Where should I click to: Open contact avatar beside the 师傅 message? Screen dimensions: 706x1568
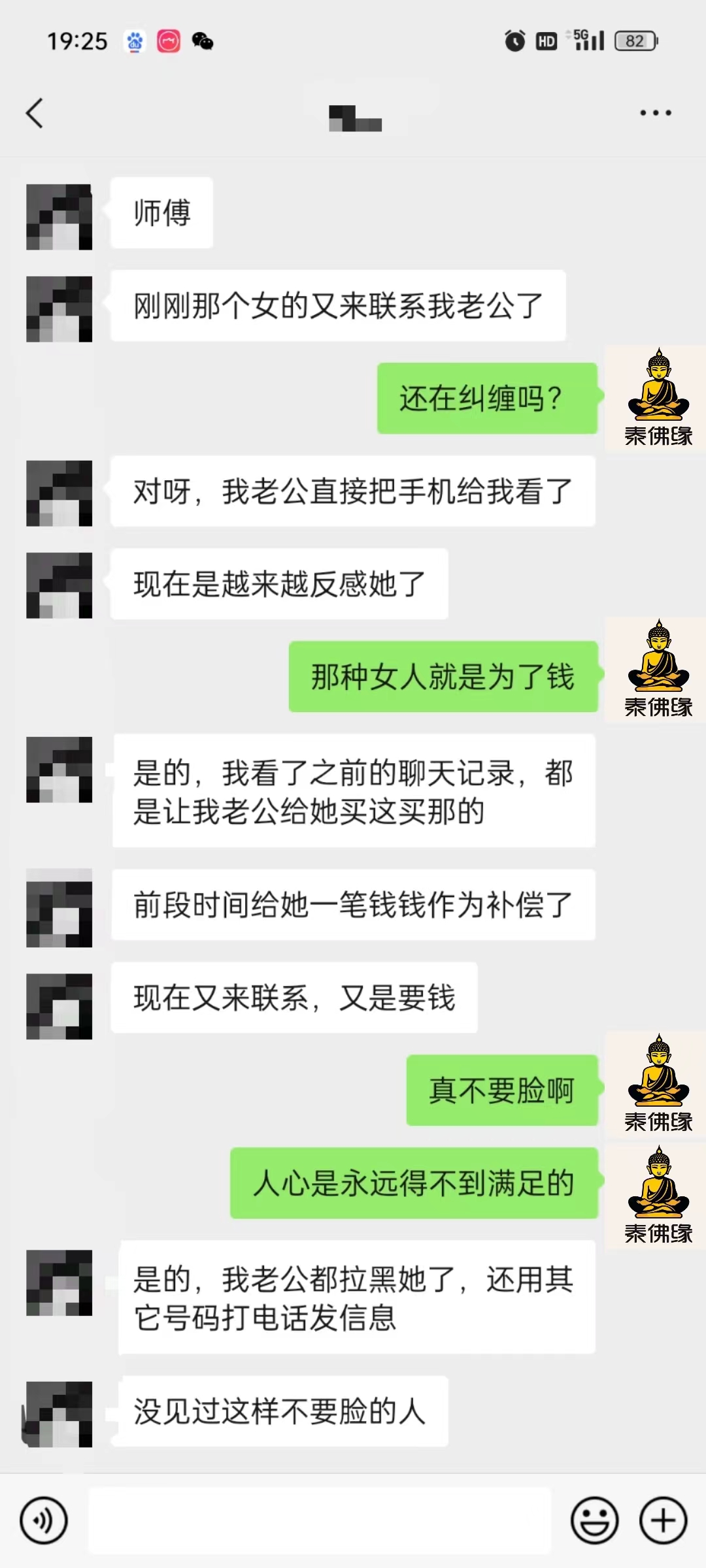59,217
